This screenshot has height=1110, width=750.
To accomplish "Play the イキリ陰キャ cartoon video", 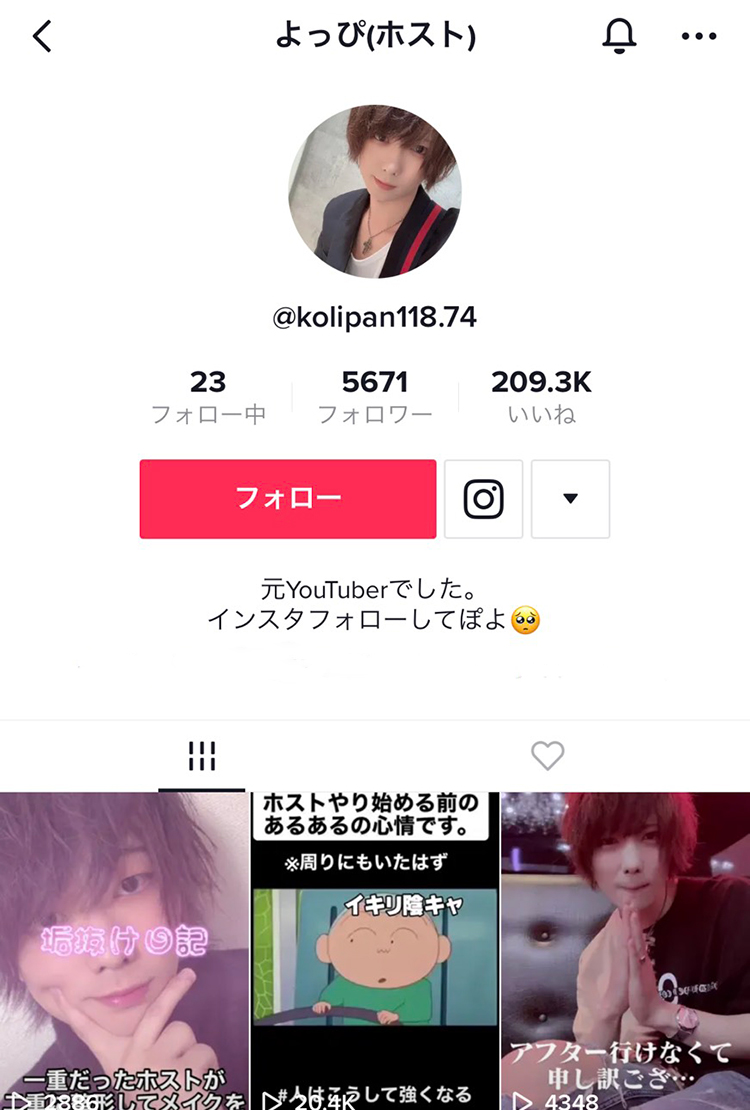I will [x=374, y=950].
